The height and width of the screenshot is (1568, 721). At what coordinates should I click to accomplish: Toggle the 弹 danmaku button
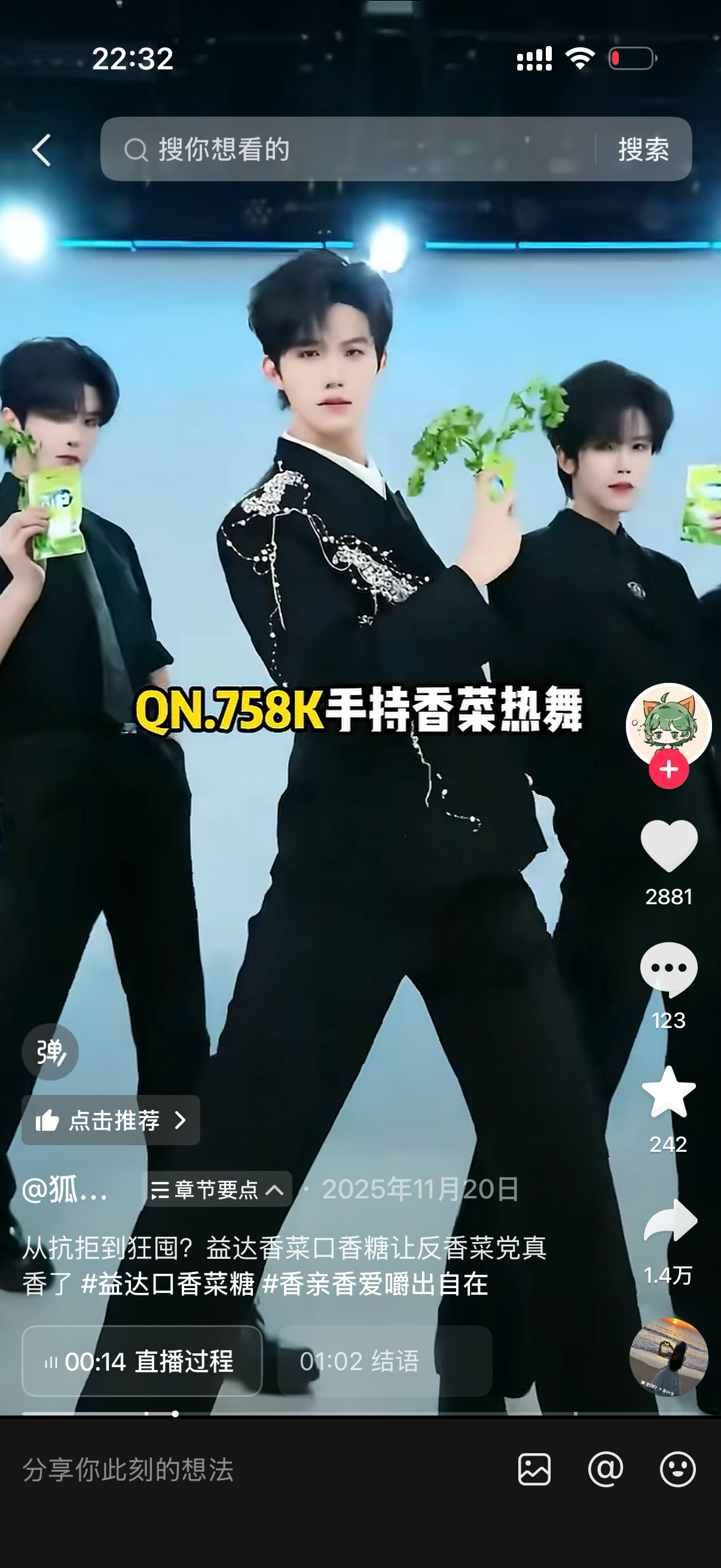pyautogui.click(x=50, y=1052)
